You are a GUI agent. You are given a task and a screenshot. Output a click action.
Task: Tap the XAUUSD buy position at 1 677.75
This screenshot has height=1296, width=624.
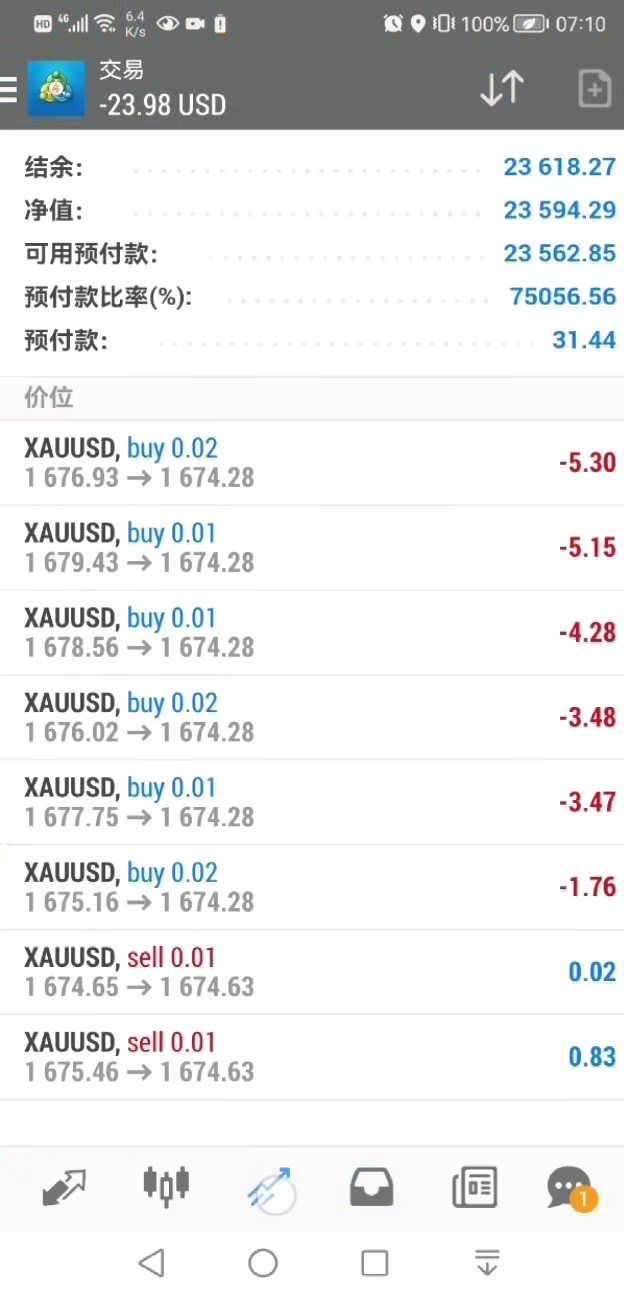coord(312,803)
